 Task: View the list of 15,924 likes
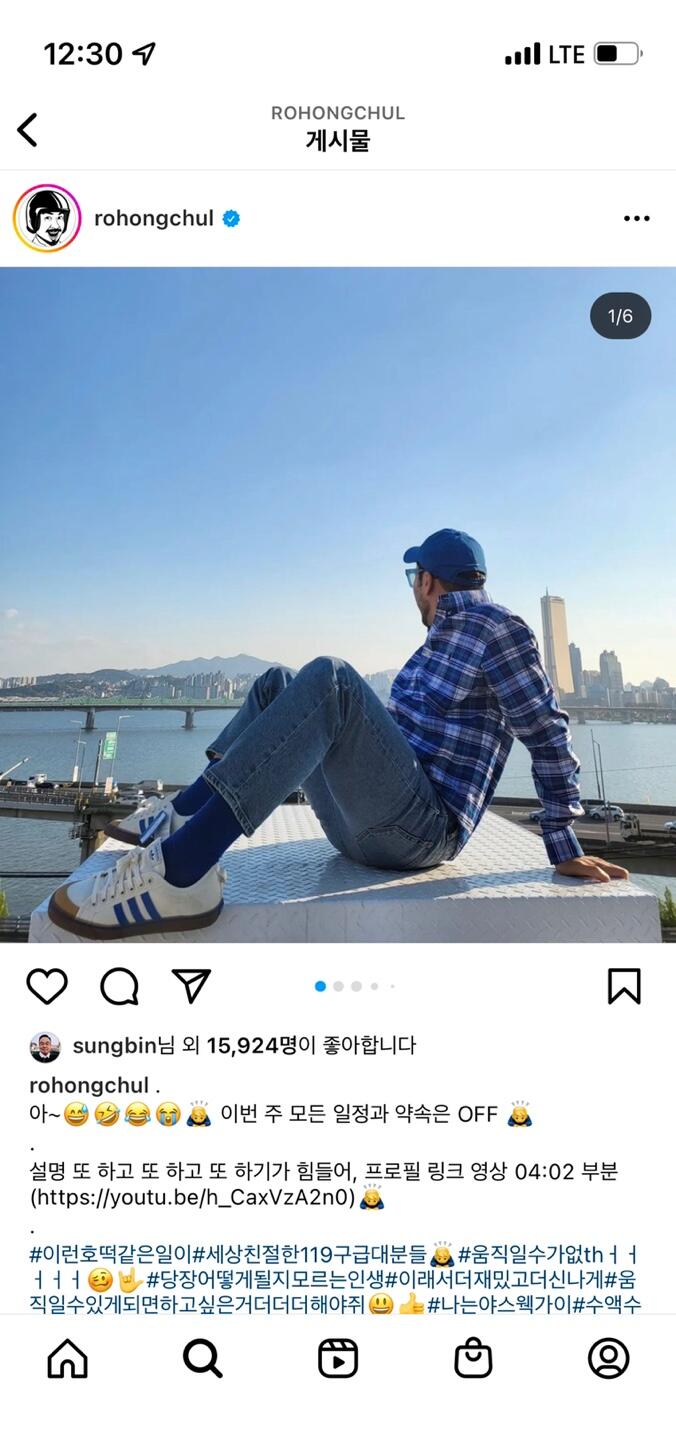(x=252, y=1046)
